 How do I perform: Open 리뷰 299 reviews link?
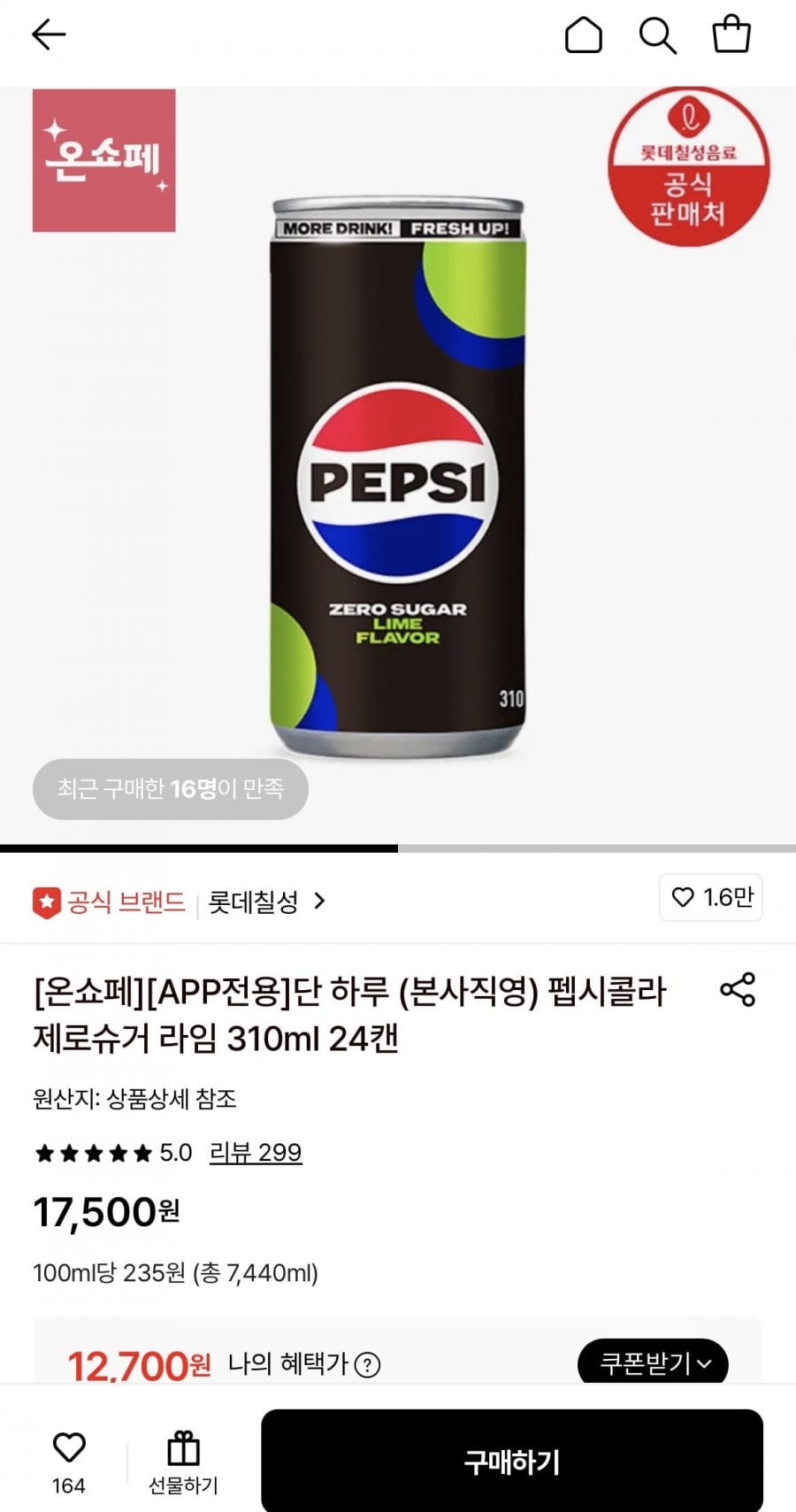256,1152
